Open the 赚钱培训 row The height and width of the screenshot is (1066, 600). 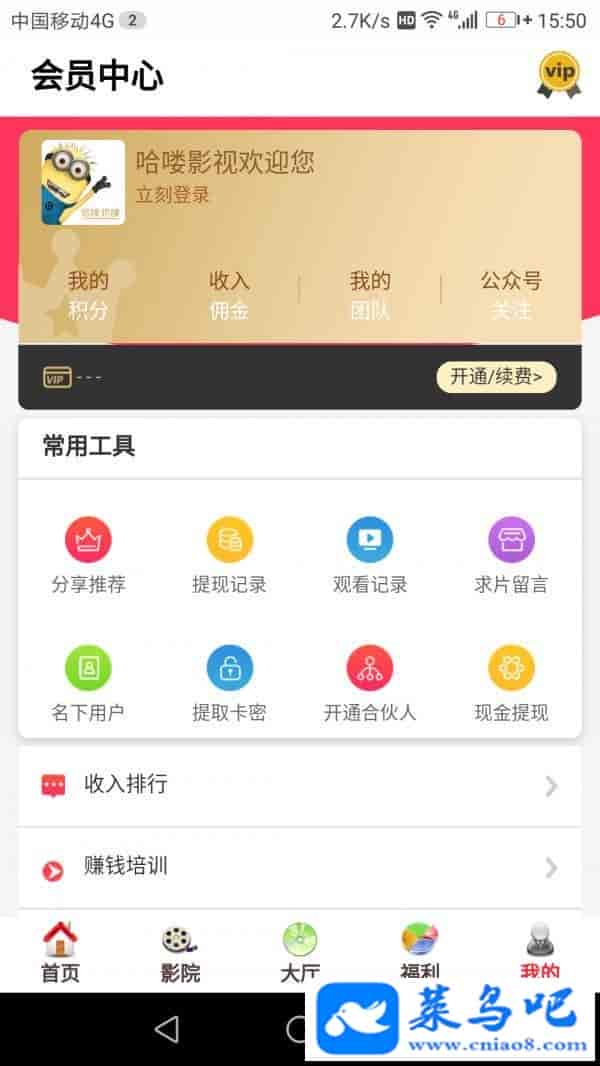click(x=300, y=868)
